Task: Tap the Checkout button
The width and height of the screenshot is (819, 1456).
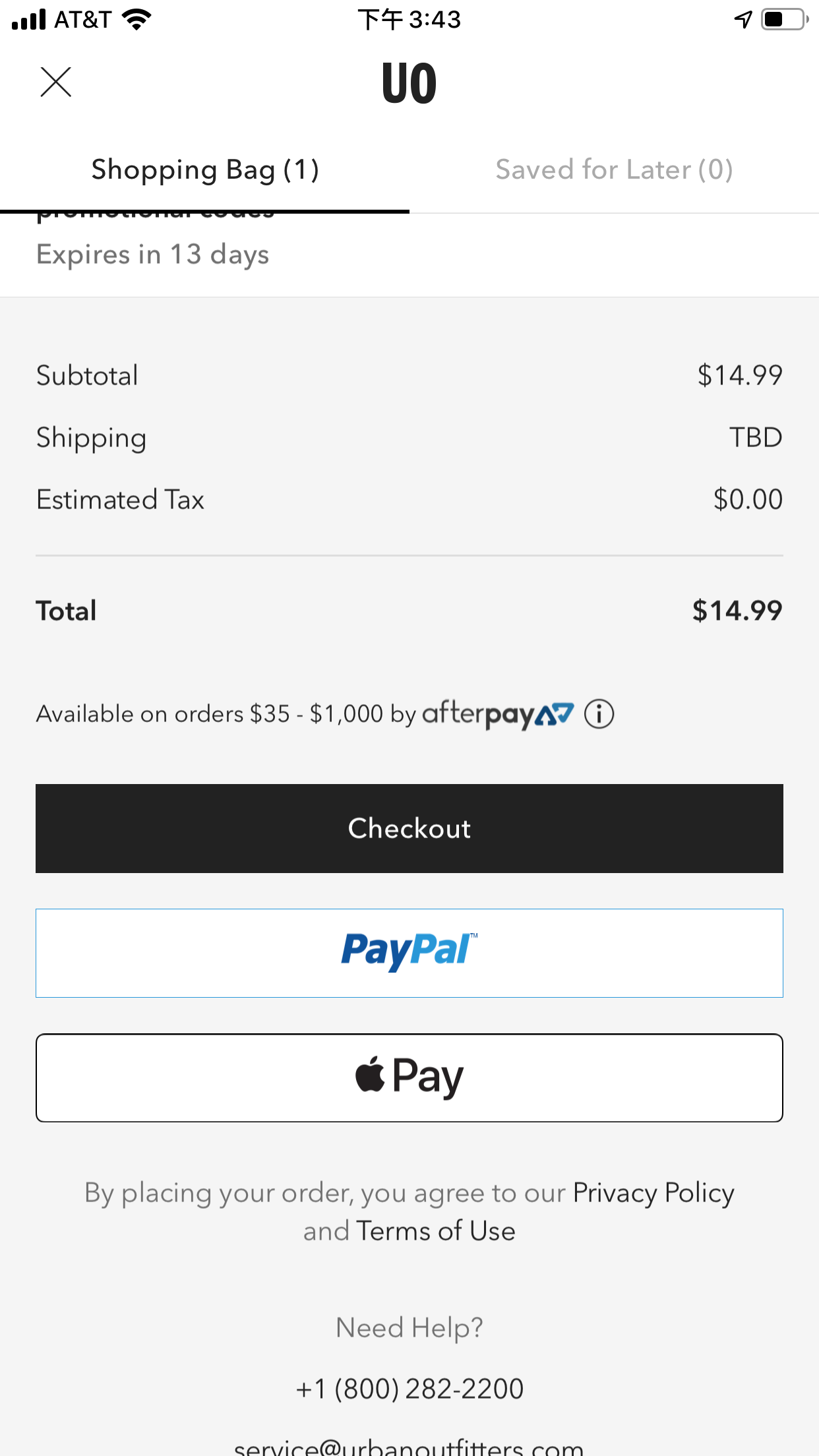Action: (x=409, y=828)
